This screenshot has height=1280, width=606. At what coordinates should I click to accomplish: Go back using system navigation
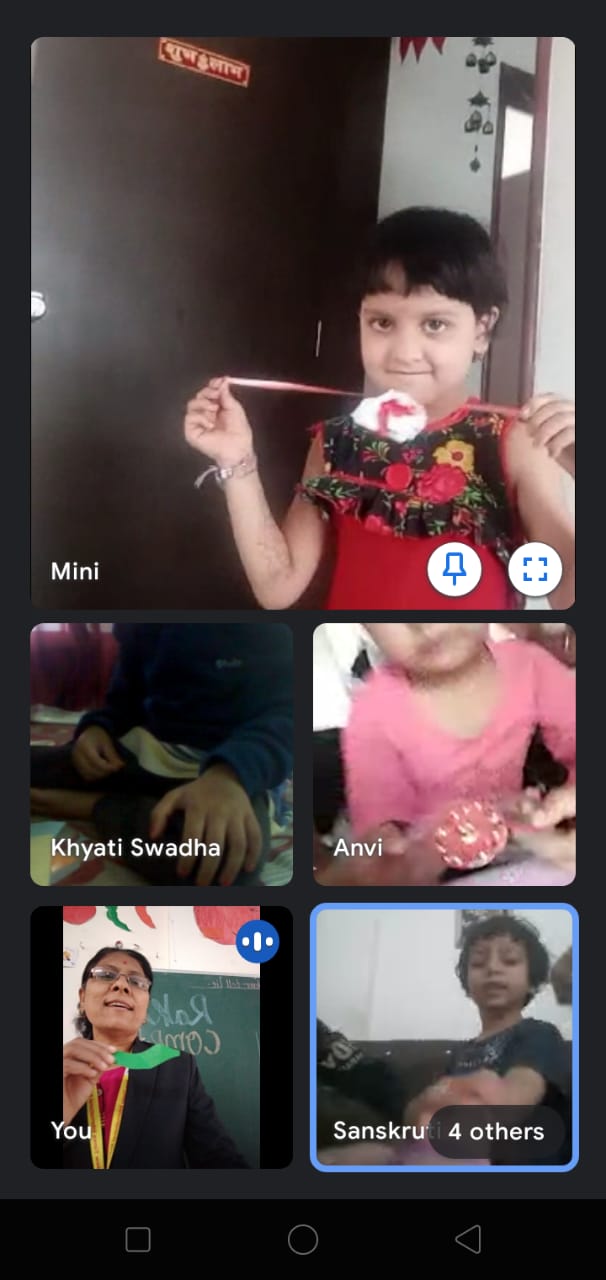pyautogui.click(x=467, y=1239)
